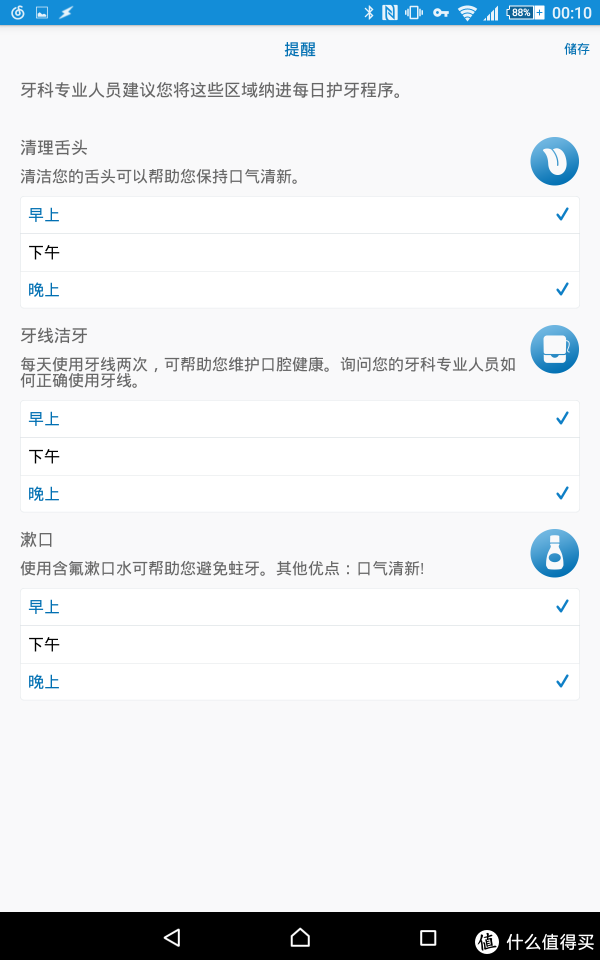The image size is (600, 960).
Task: Uncheck 晚上 under 牙线洁牙
Action: tap(300, 493)
